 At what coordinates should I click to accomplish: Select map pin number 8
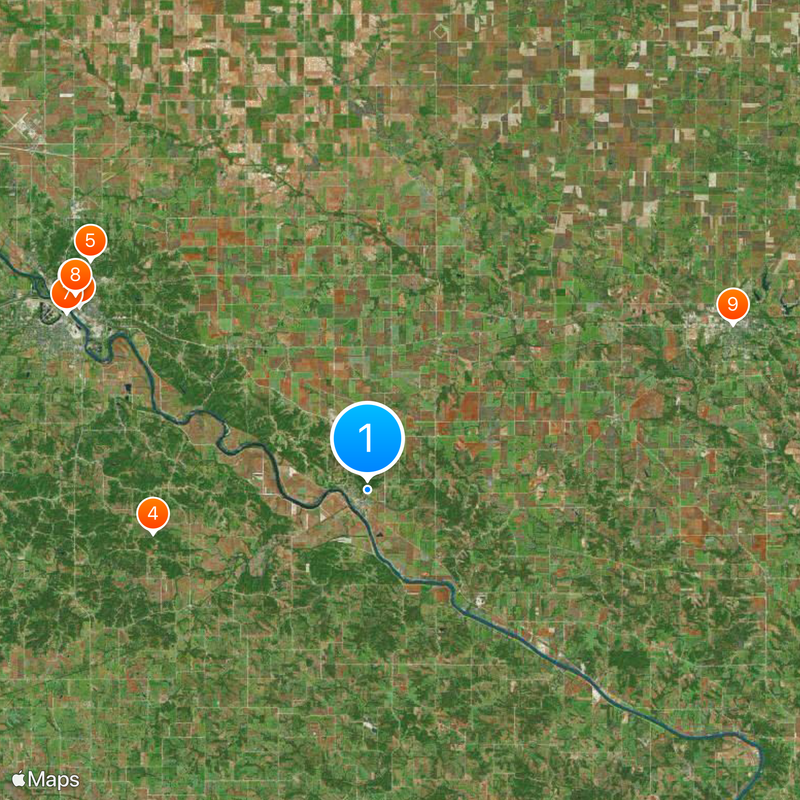point(75,274)
